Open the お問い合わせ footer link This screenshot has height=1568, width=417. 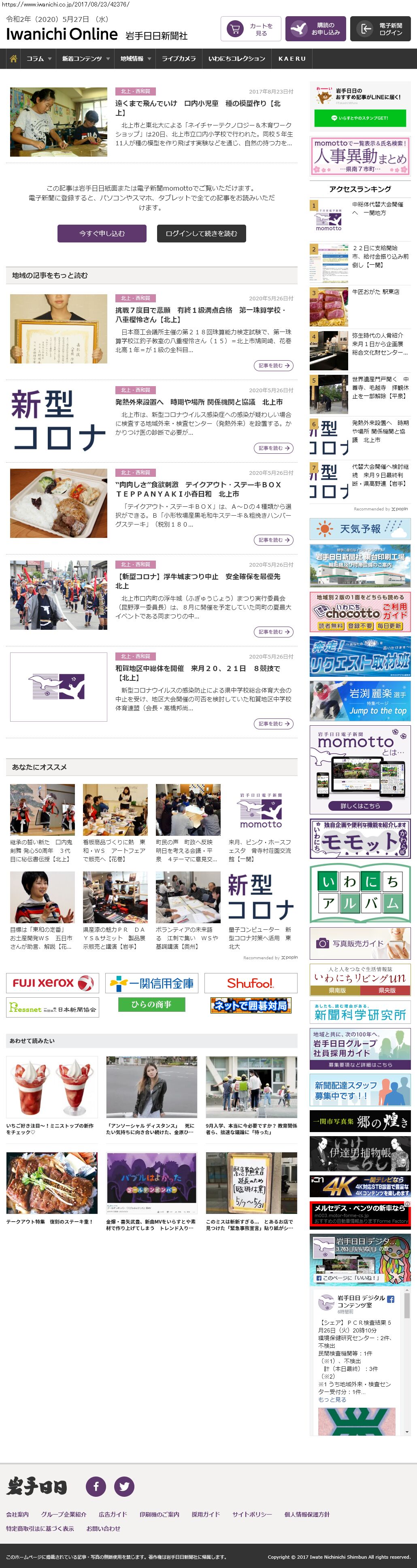tap(103, 1528)
